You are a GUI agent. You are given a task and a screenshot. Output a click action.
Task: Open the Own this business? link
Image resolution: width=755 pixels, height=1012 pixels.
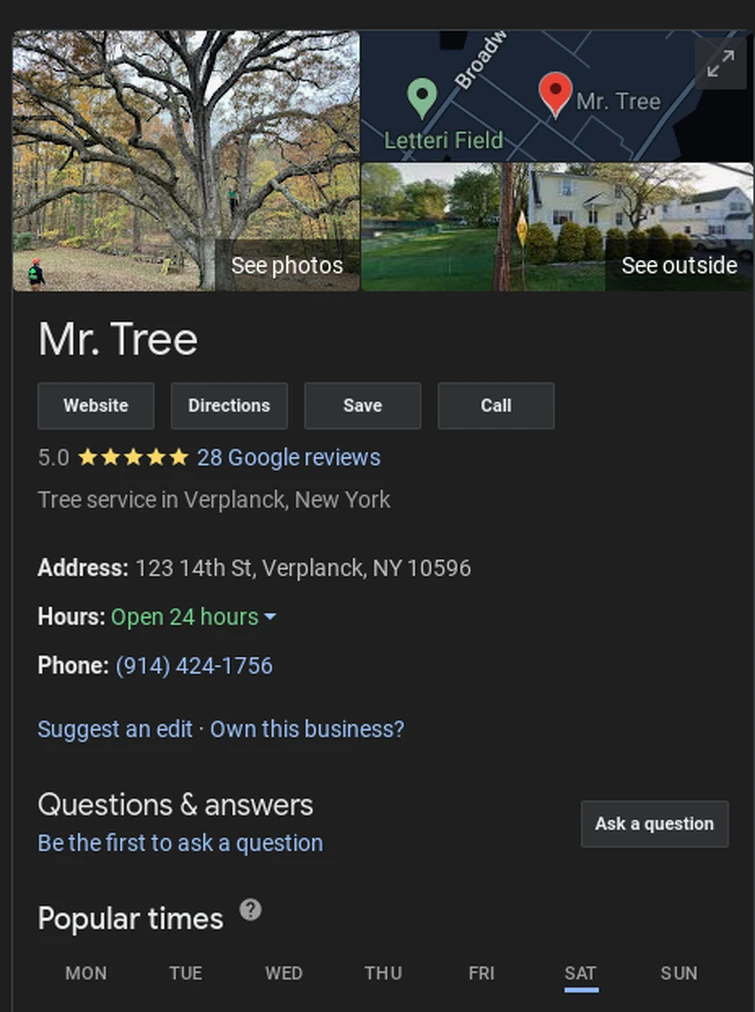[307, 729]
